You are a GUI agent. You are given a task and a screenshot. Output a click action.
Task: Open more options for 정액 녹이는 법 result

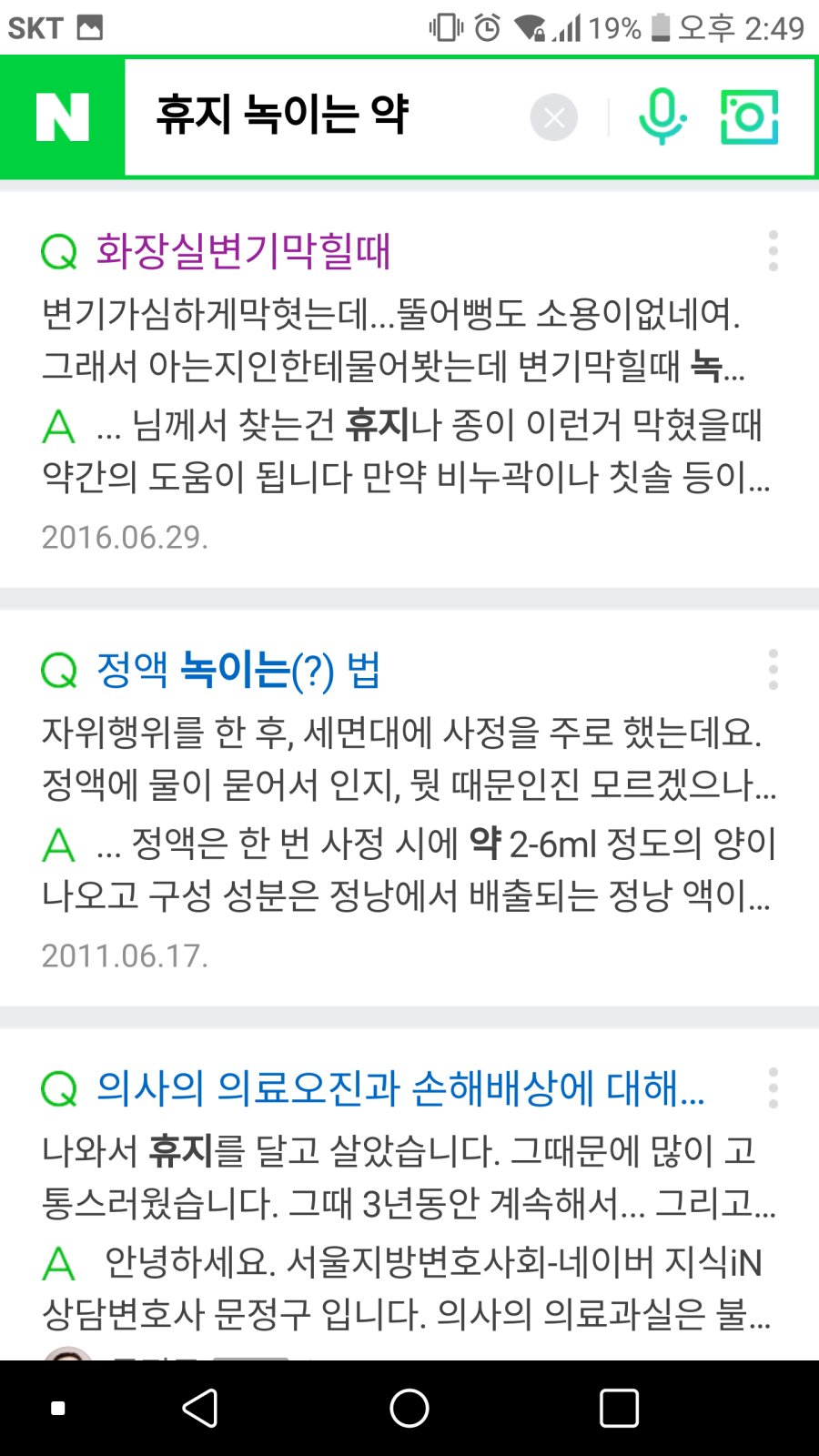coord(773,669)
